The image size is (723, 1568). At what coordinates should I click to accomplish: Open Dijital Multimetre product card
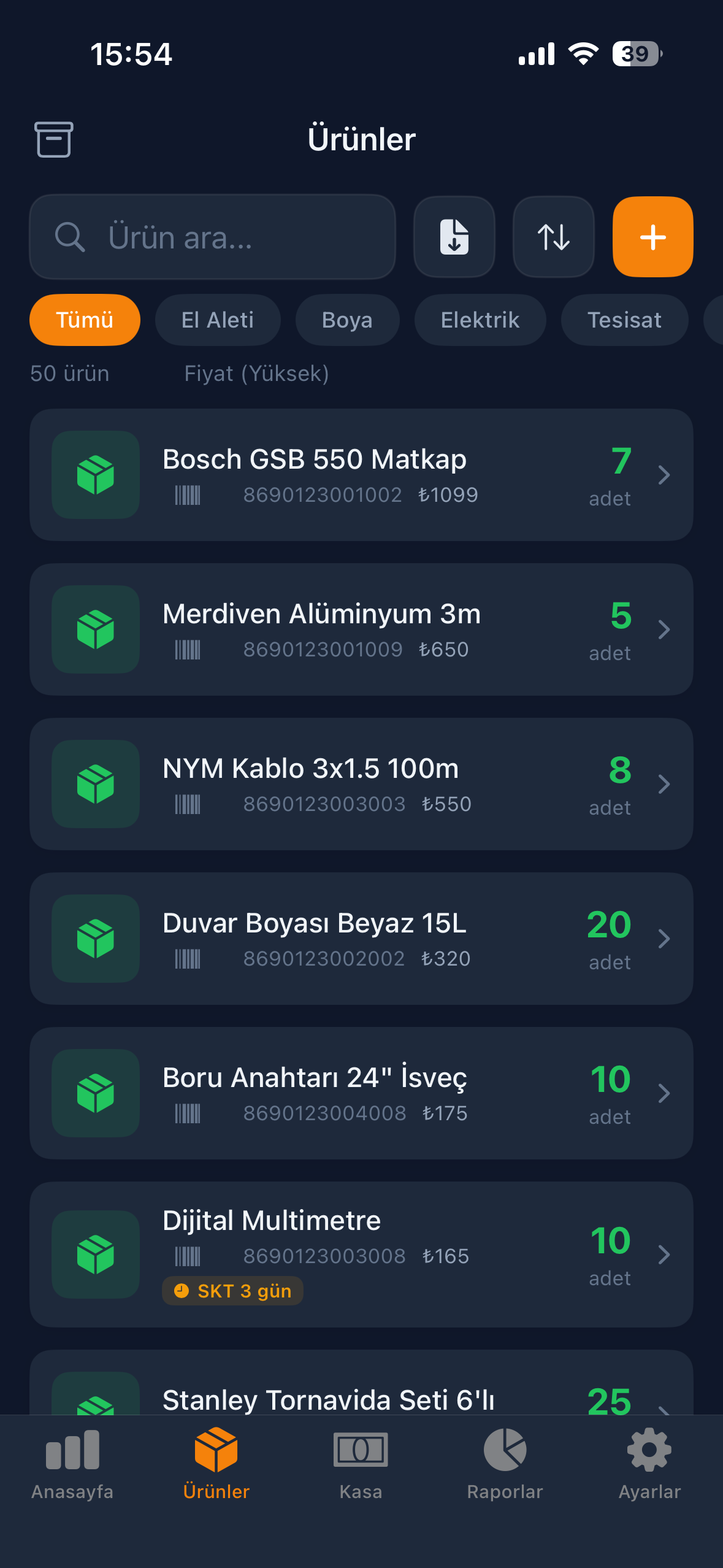tap(361, 1255)
